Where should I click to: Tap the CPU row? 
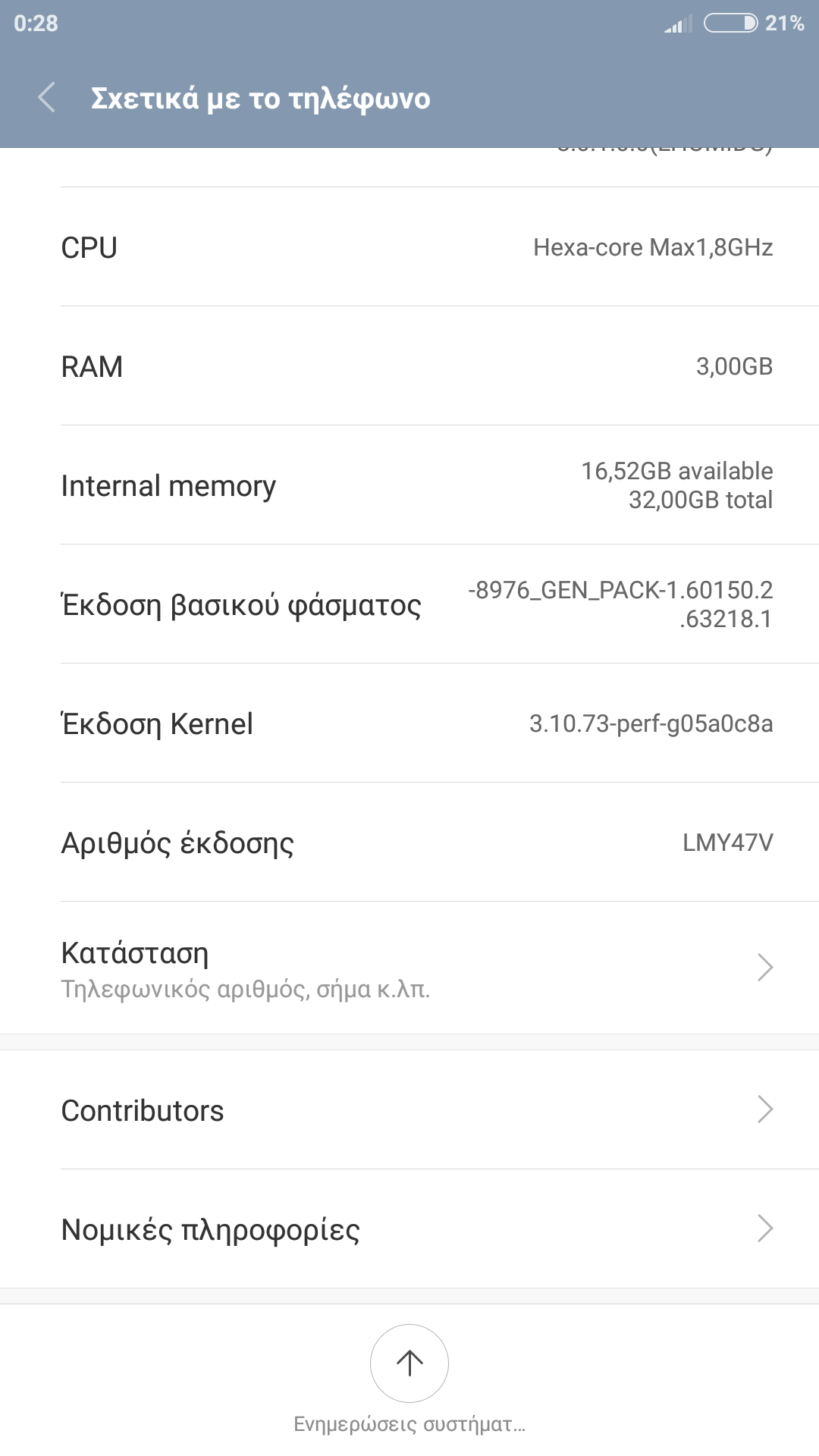pyautogui.click(x=409, y=246)
